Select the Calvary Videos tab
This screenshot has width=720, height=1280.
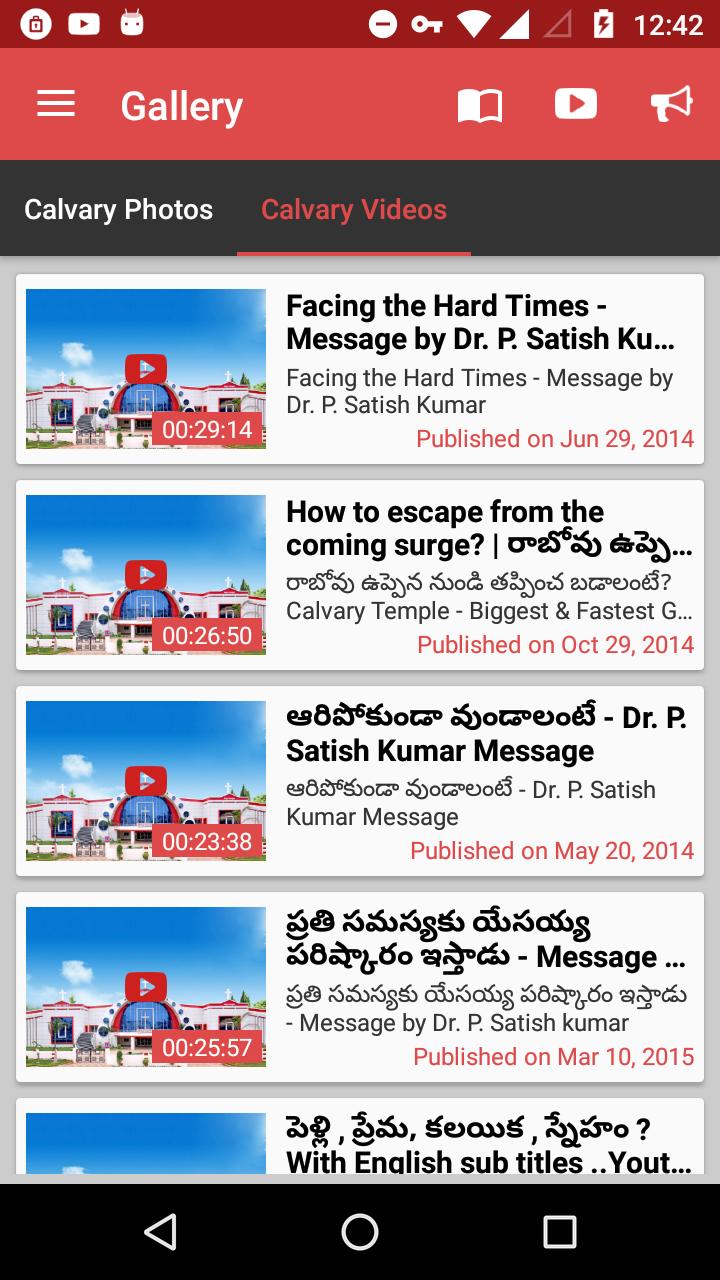354,209
